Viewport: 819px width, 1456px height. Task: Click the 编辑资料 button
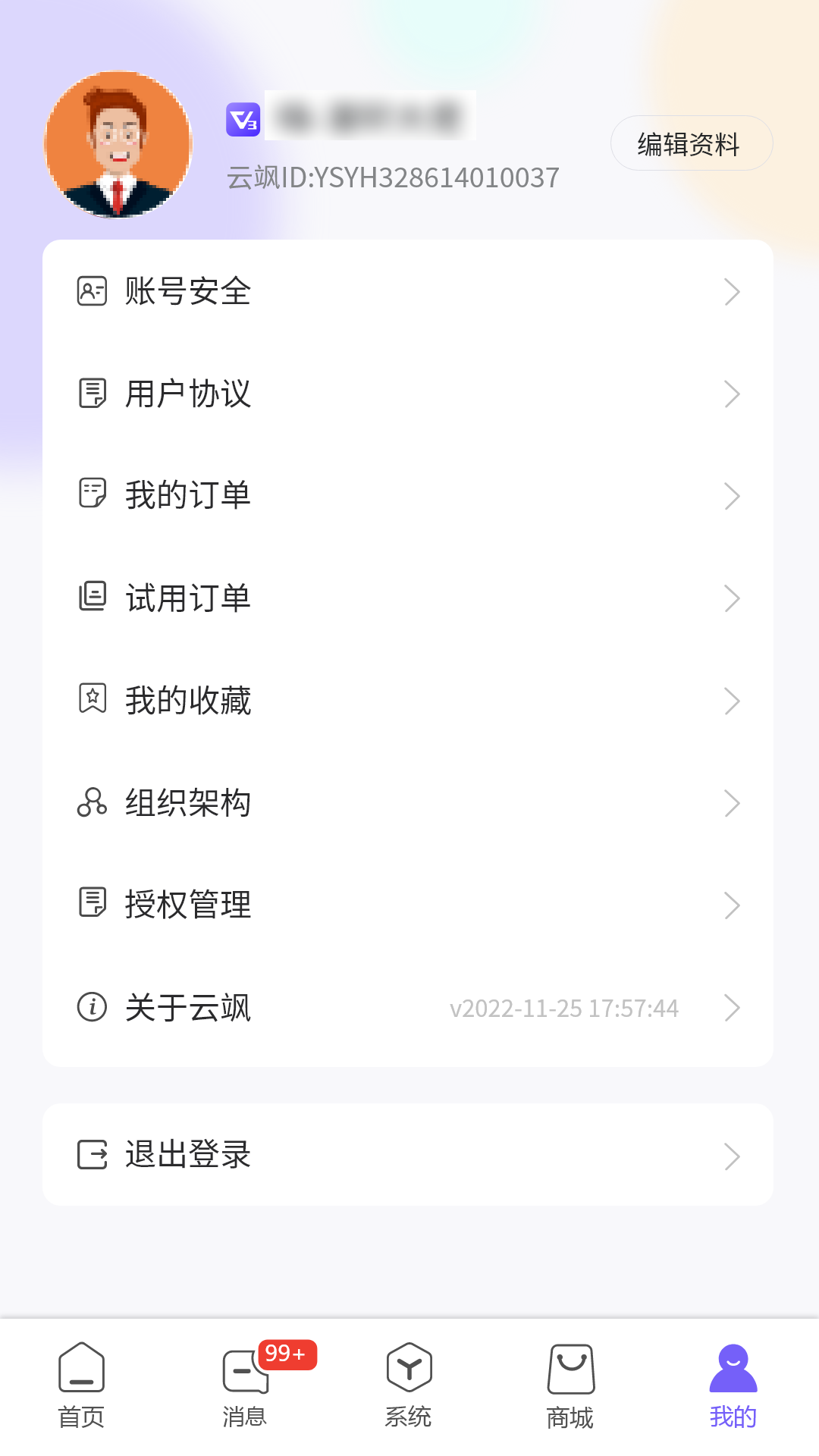[691, 143]
